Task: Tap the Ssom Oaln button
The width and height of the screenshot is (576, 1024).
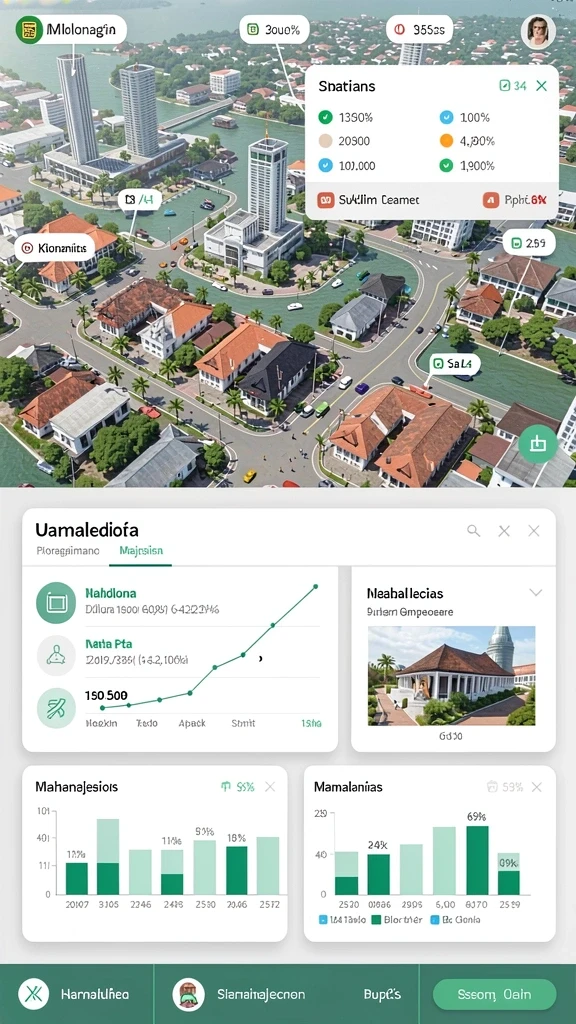Action: coord(494,995)
